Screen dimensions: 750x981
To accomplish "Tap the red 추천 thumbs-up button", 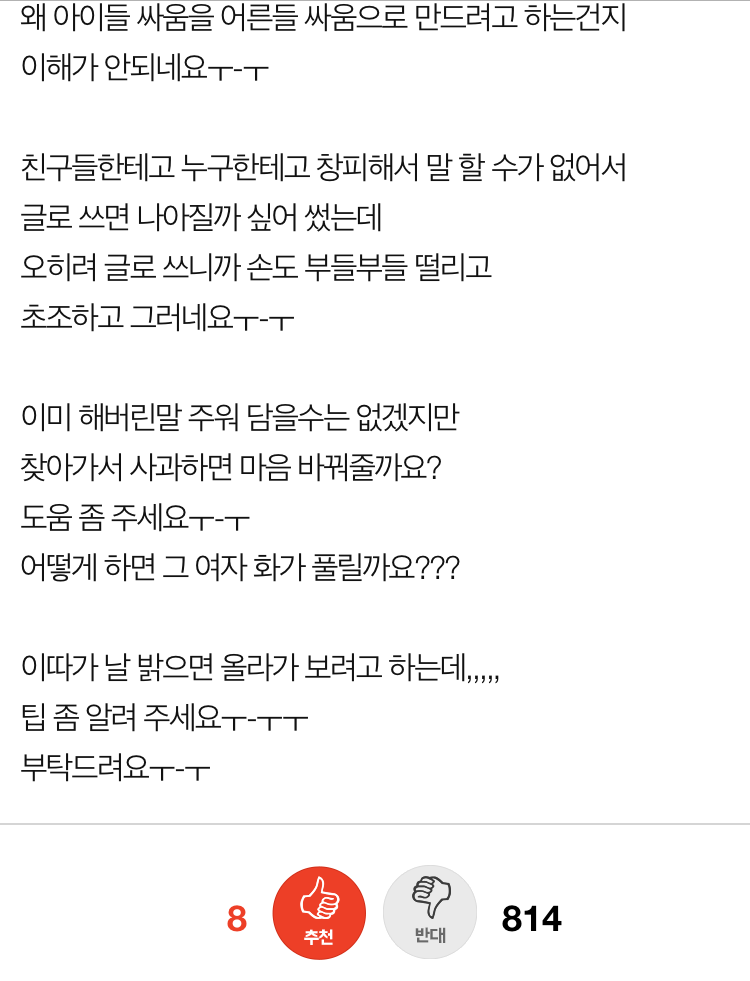I will click(x=319, y=912).
